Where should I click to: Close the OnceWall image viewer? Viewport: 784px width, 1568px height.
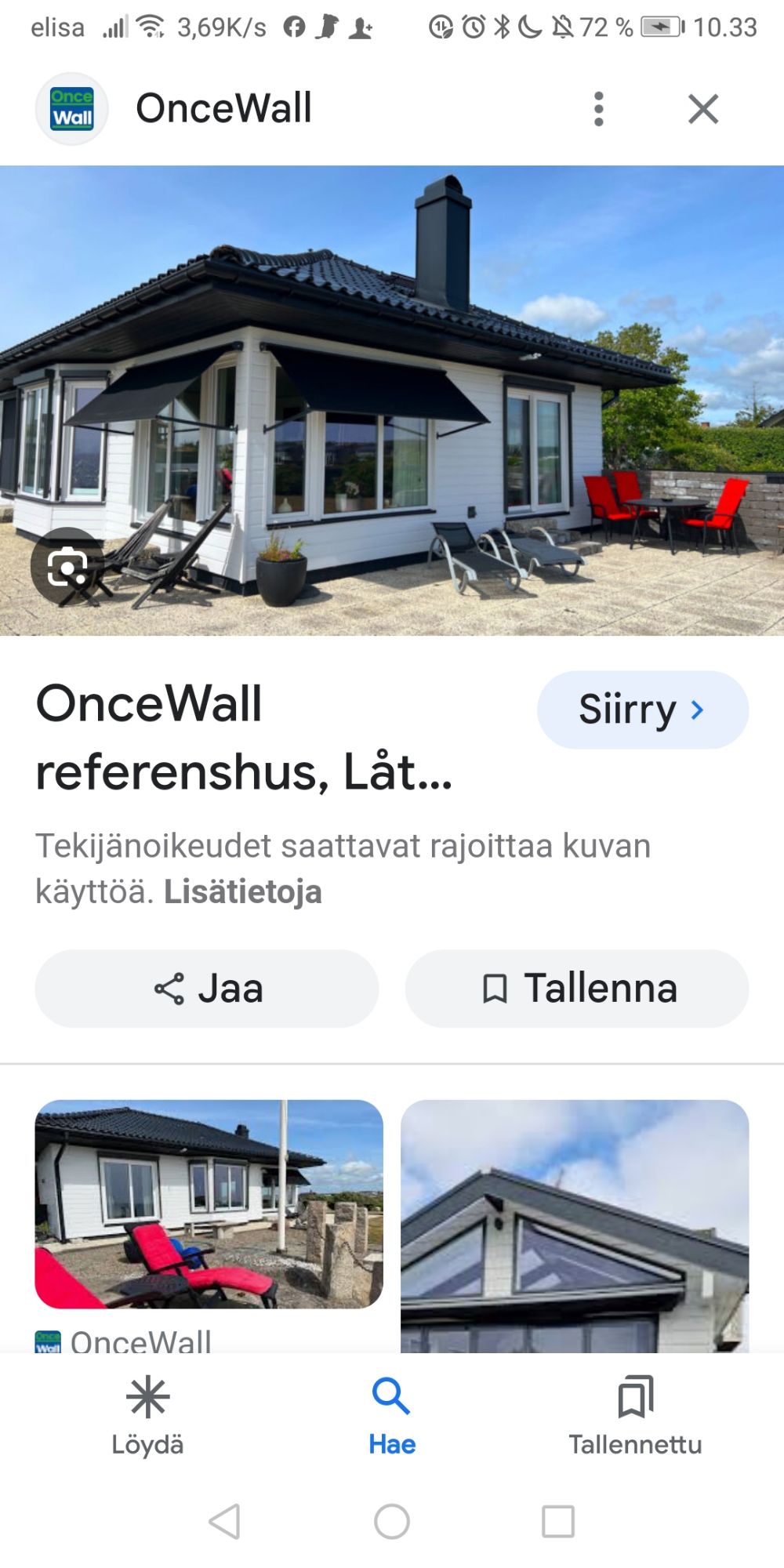[703, 109]
